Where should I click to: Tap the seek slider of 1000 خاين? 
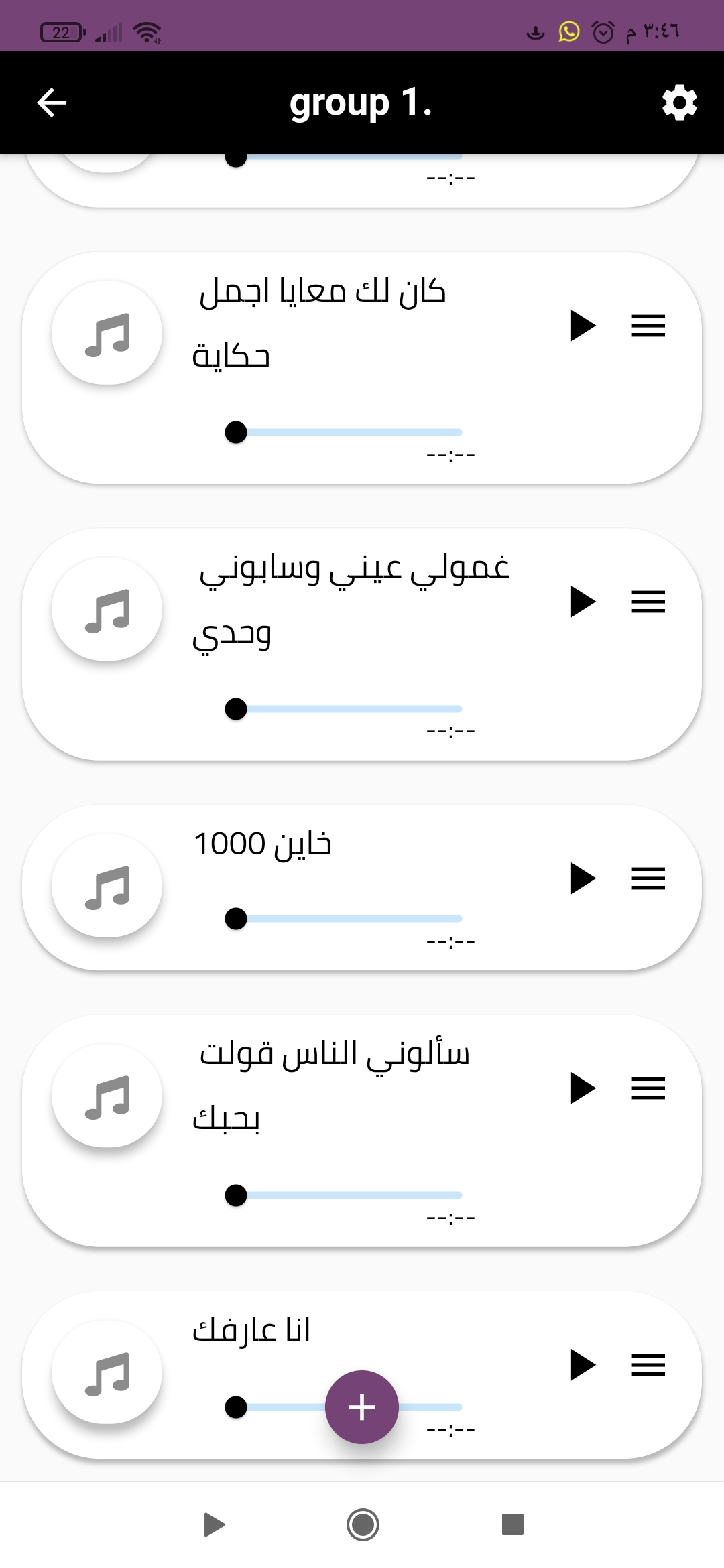[x=344, y=919]
